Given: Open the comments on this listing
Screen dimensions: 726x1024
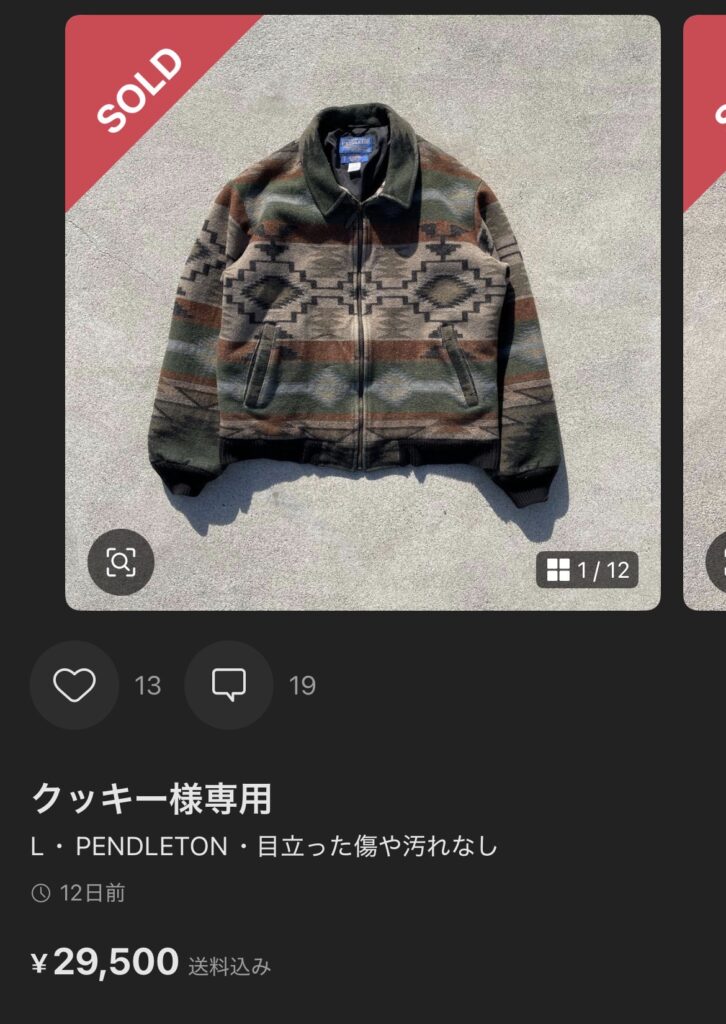Looking at the screenshot, I should coord(229,685).
